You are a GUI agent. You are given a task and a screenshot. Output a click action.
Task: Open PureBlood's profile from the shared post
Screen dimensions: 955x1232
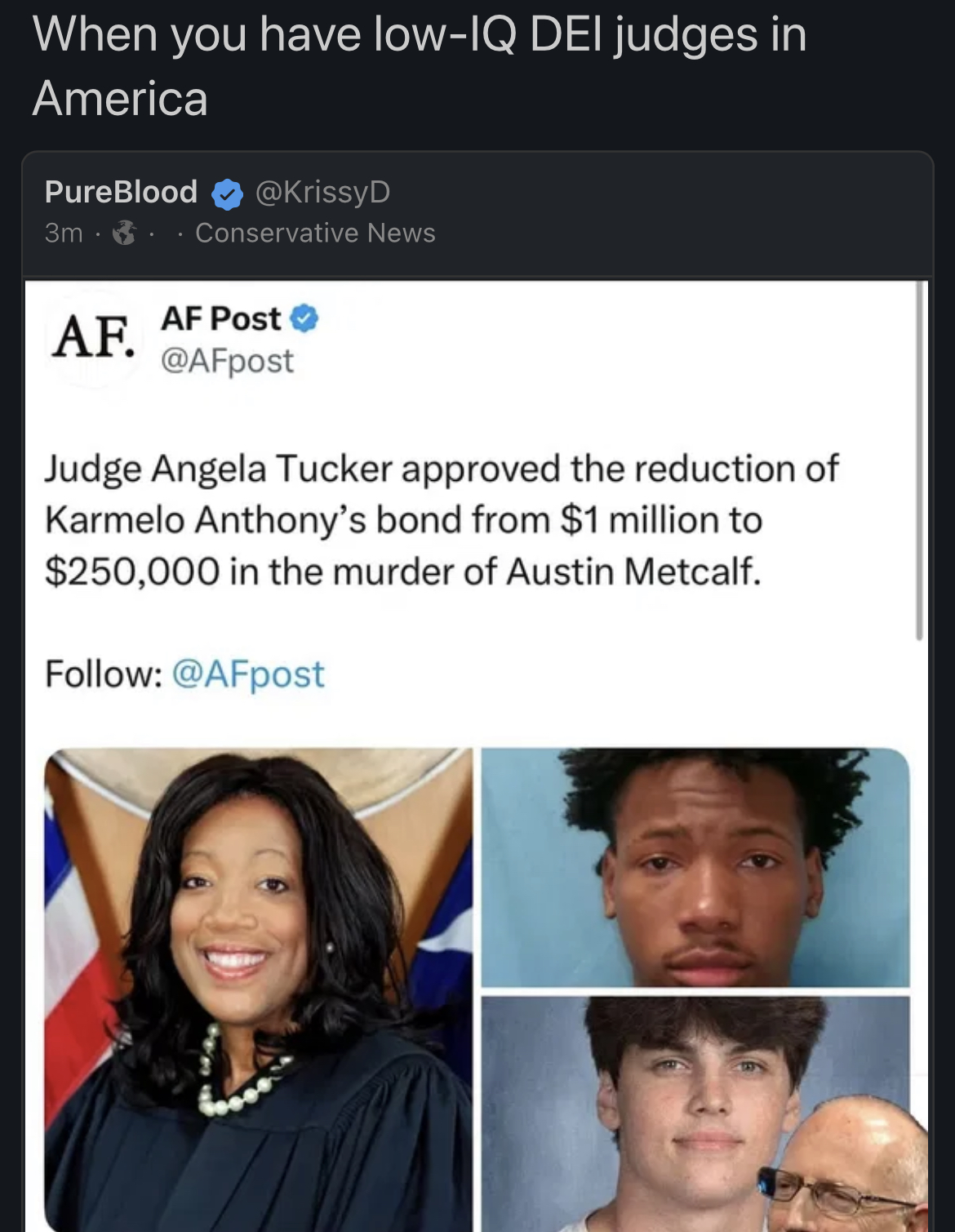pyautogui.click(x=121, y=192)
